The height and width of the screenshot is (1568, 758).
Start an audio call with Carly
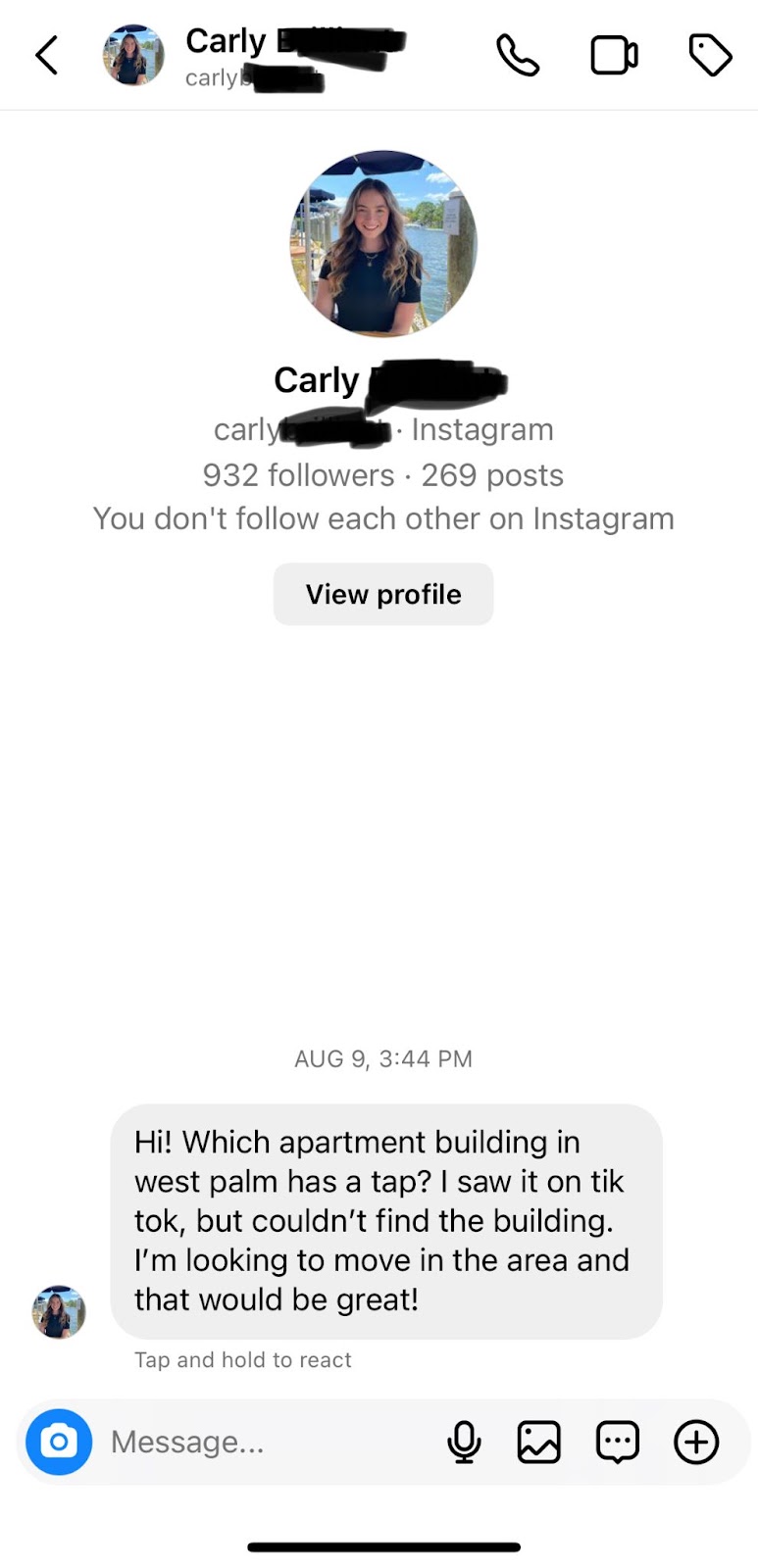pyautogui.click(x=517, y=55)
